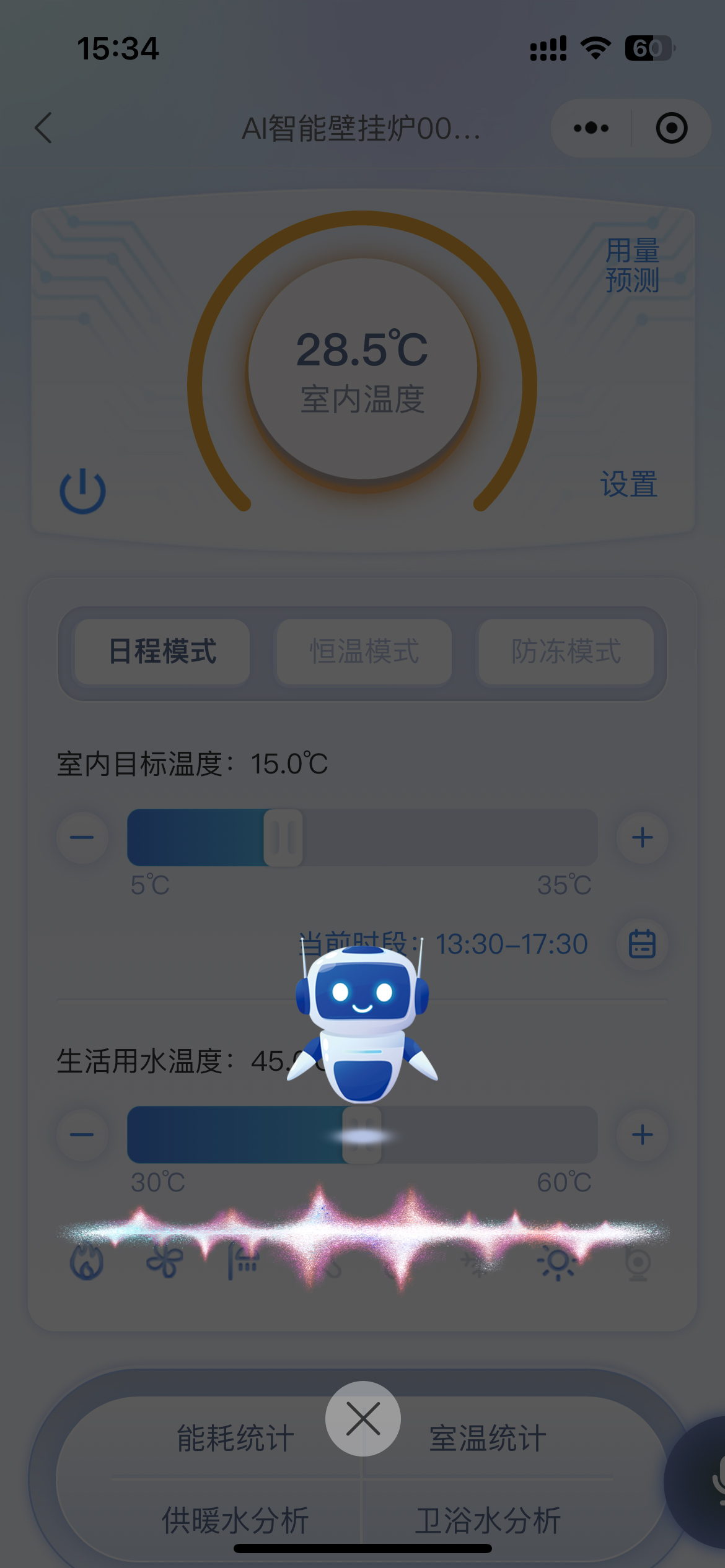Open the mini program three-dot menu
Viewport: 725px width, 1568px height.
pyautogui.click(x=591, y=128)
